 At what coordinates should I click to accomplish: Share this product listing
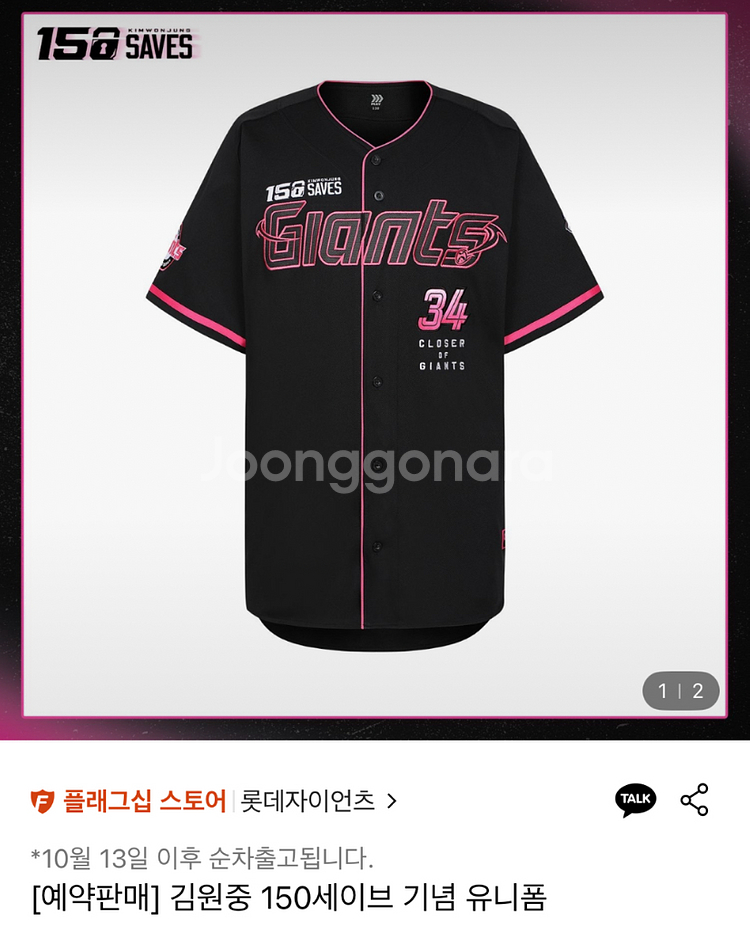point(694,800)
